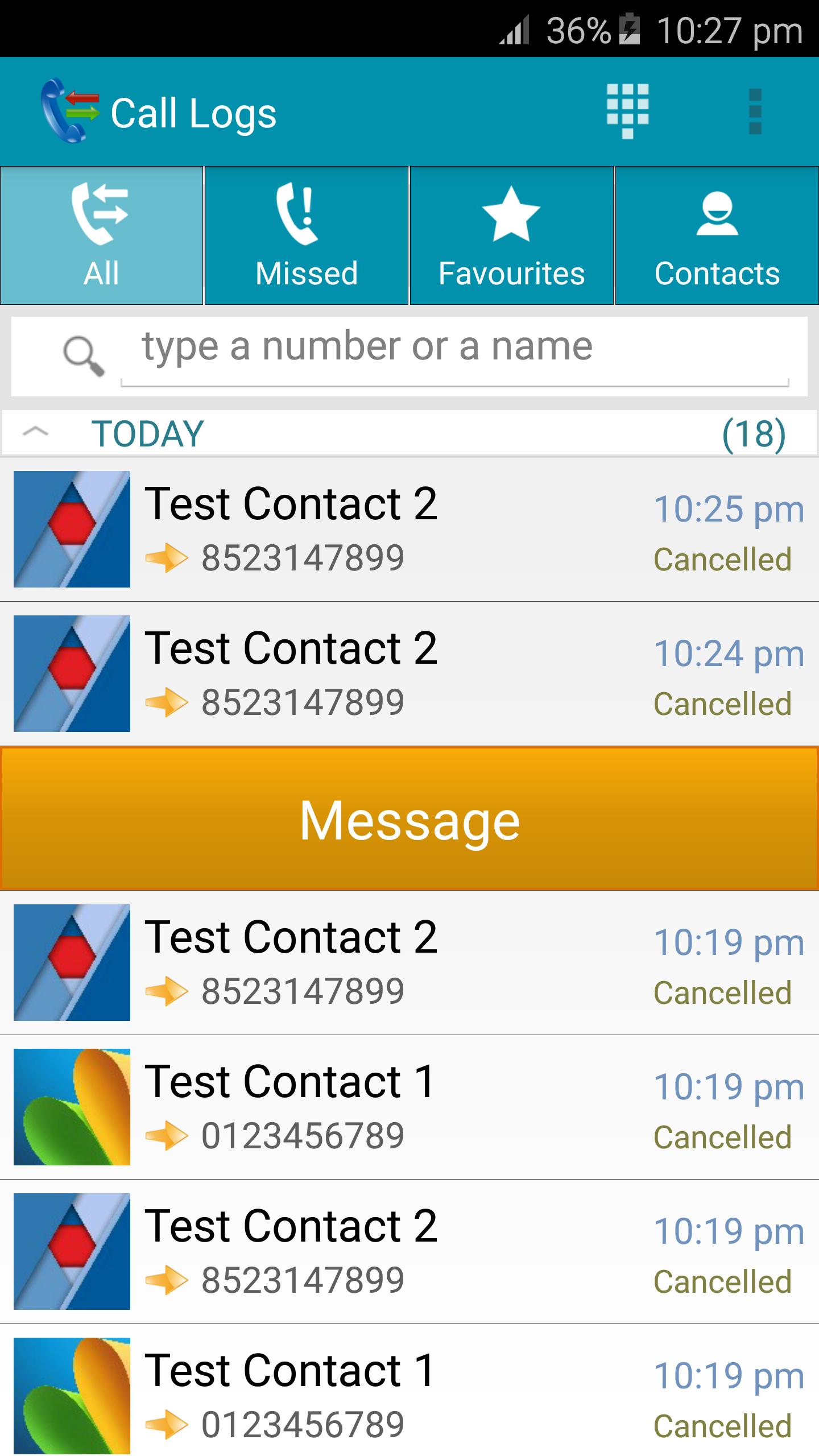Click the Cancelled label on the 10:25 pm call
The width and height of the screenshot is (819, 1456).
point(722,560)
